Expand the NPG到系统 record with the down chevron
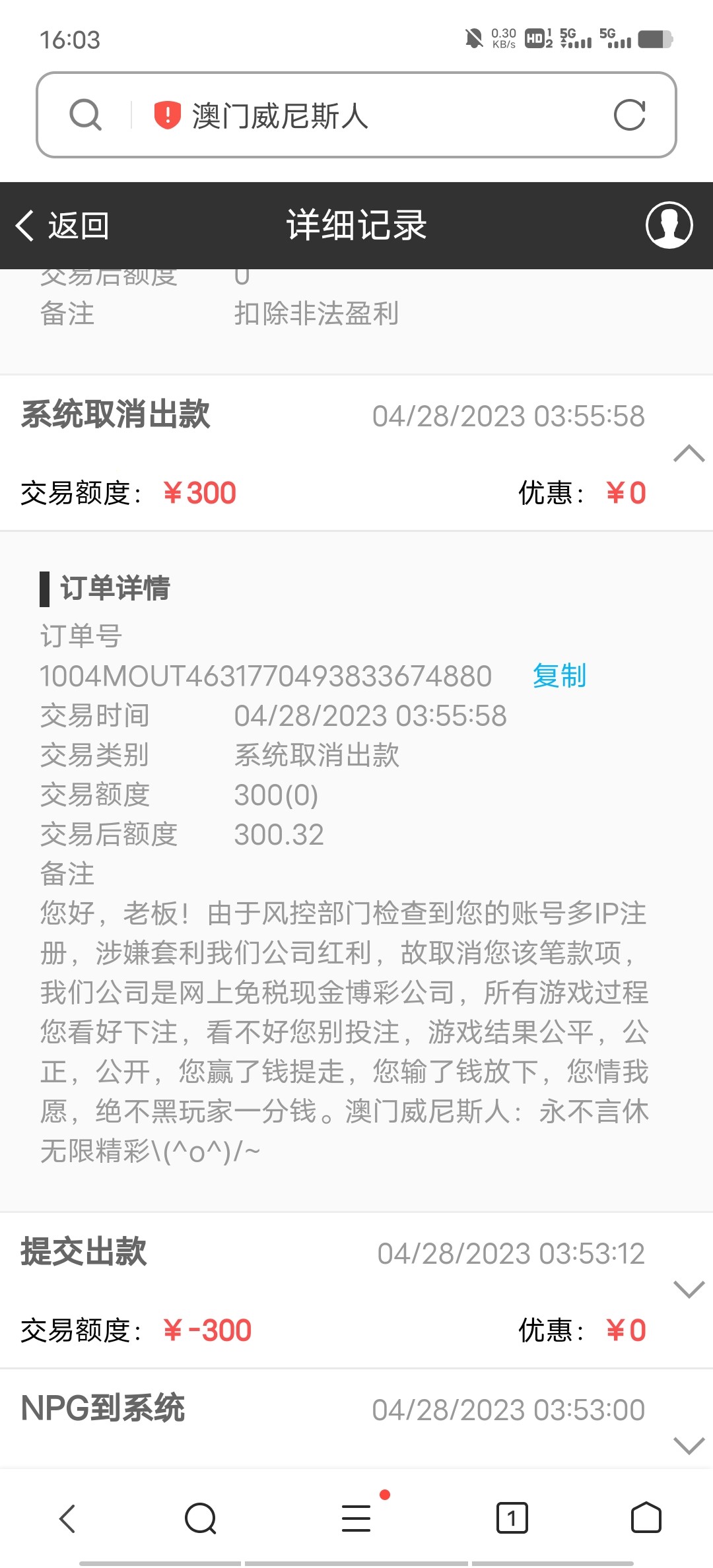713x1568 pixels. pyautogui.click(x=688, y=1445)
